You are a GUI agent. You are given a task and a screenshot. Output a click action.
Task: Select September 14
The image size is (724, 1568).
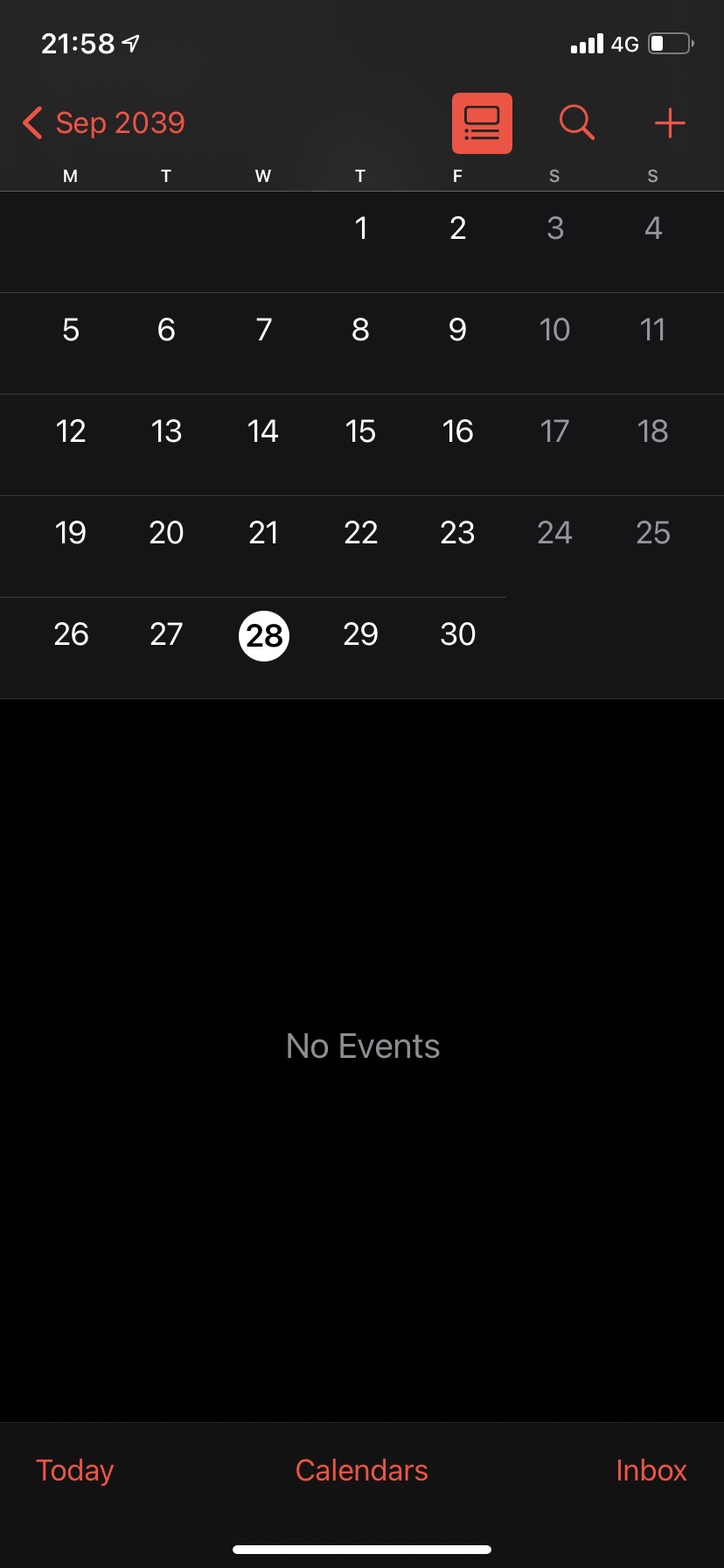point(263,431)
